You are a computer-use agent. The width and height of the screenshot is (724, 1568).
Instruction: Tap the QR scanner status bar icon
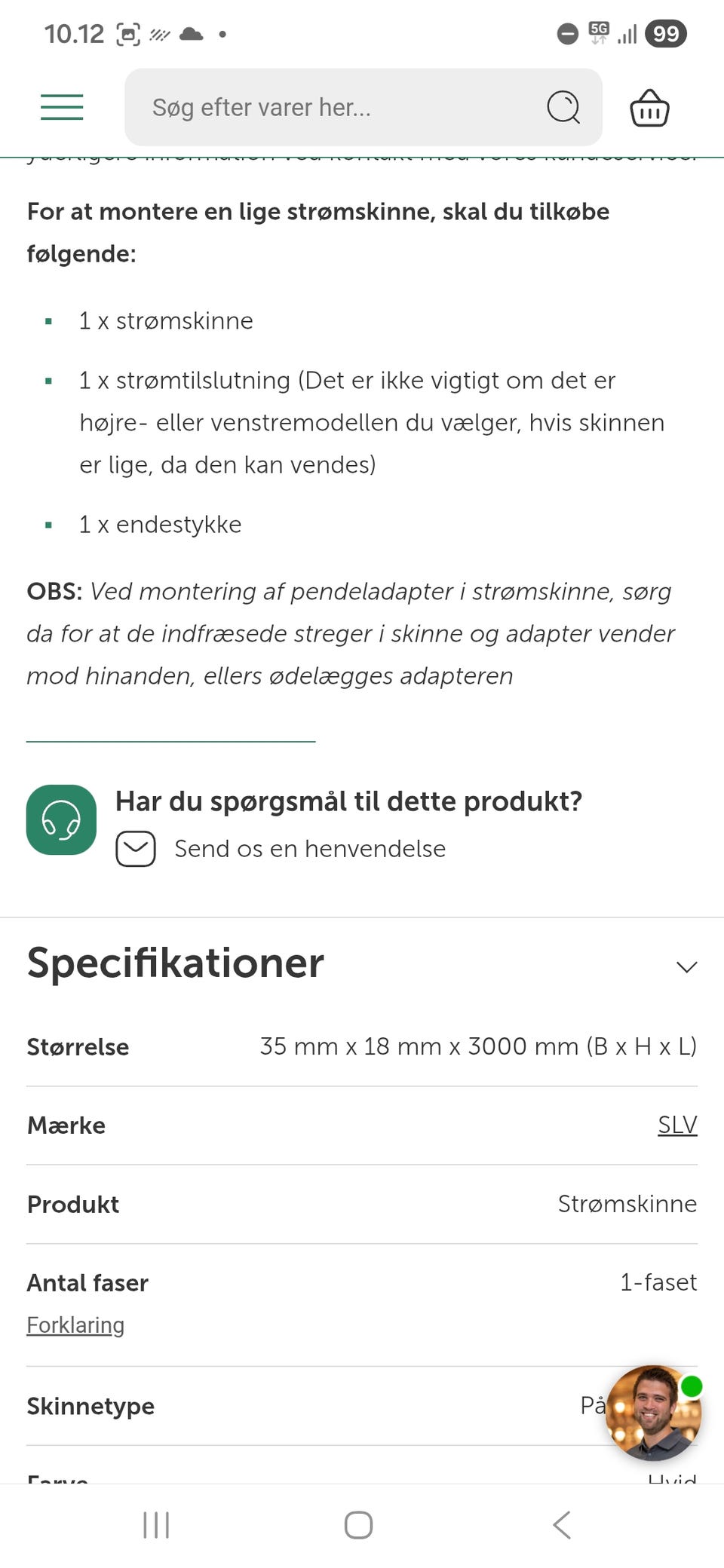[x=128, y=33]
